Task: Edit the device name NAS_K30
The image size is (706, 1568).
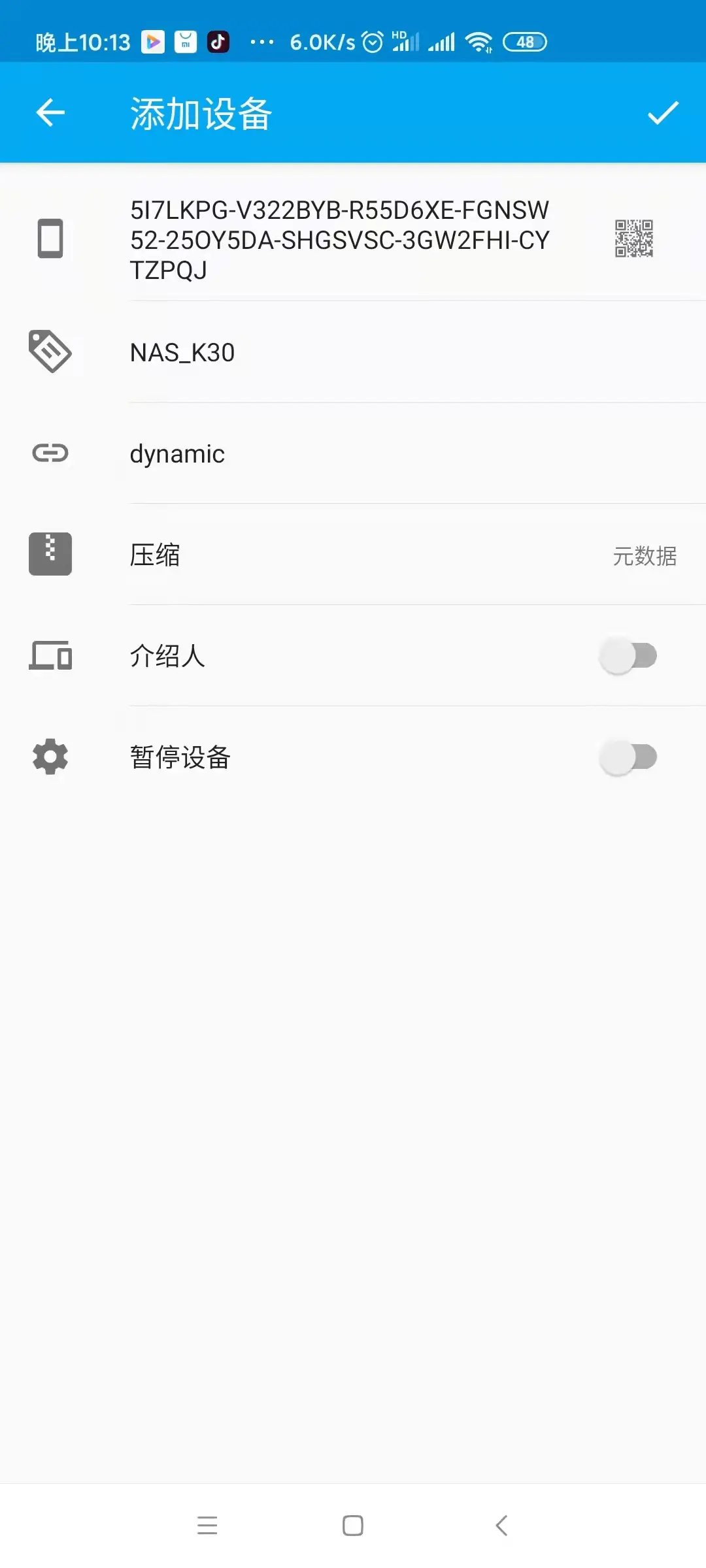Action: pyautogui.click(x=340, y=353)
